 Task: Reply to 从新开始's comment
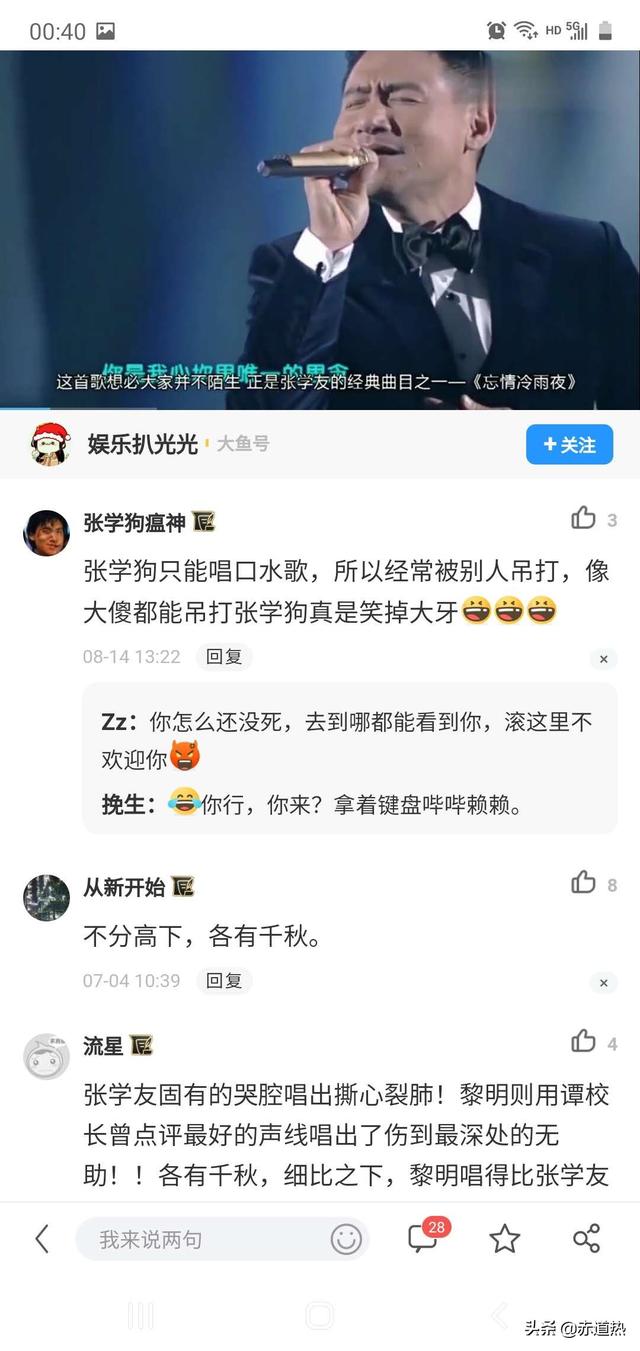click(224, 981)
